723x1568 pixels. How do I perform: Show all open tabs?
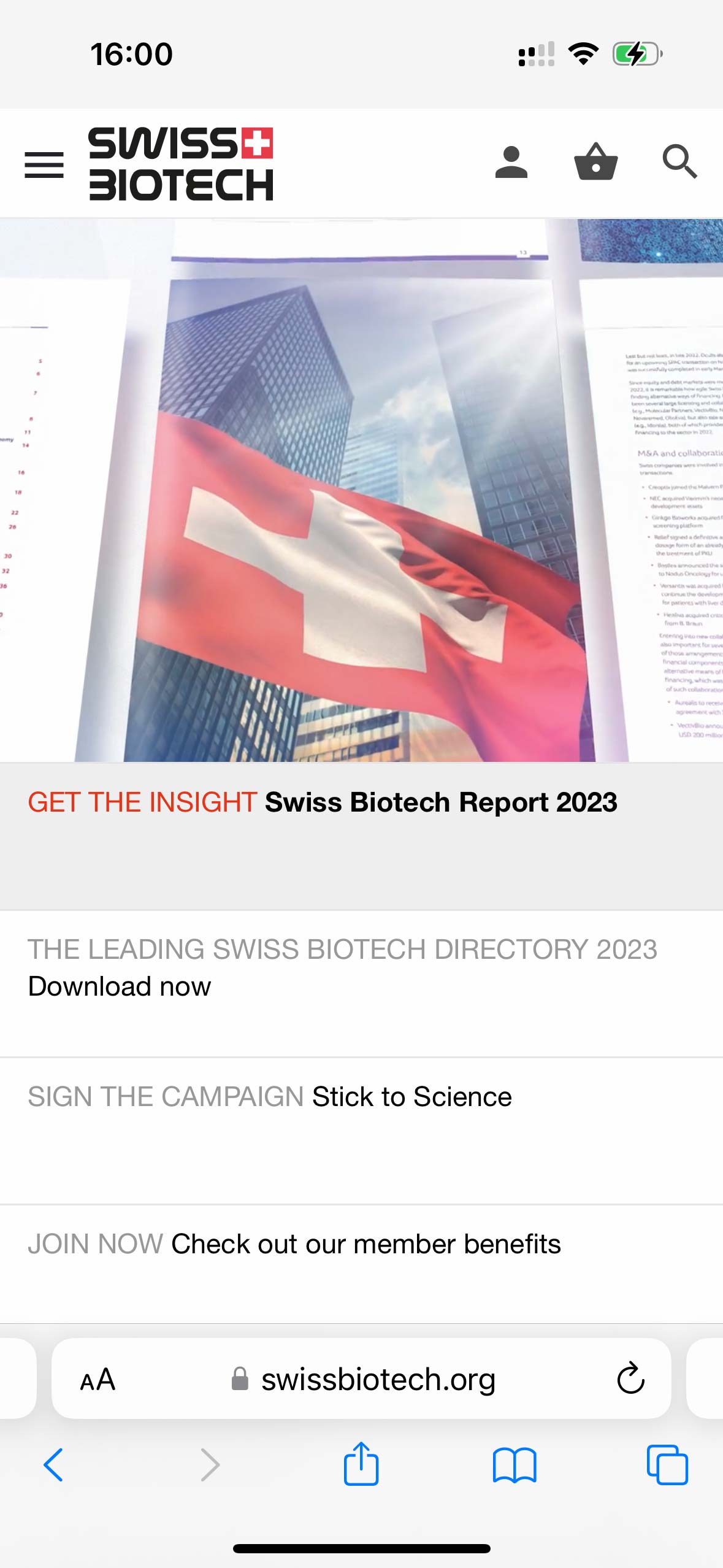point(667,1465)
